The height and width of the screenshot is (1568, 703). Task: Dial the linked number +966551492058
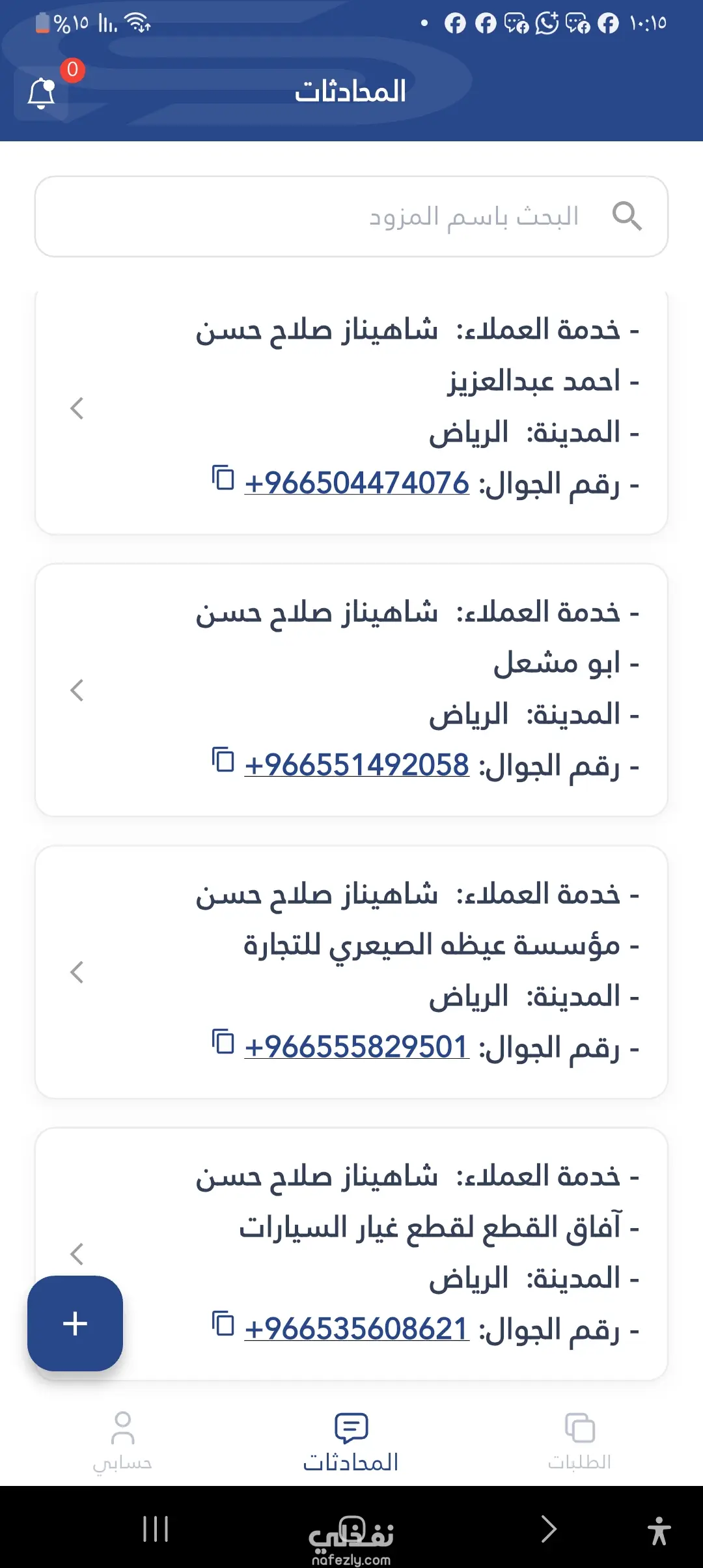[x=357, y=766]
